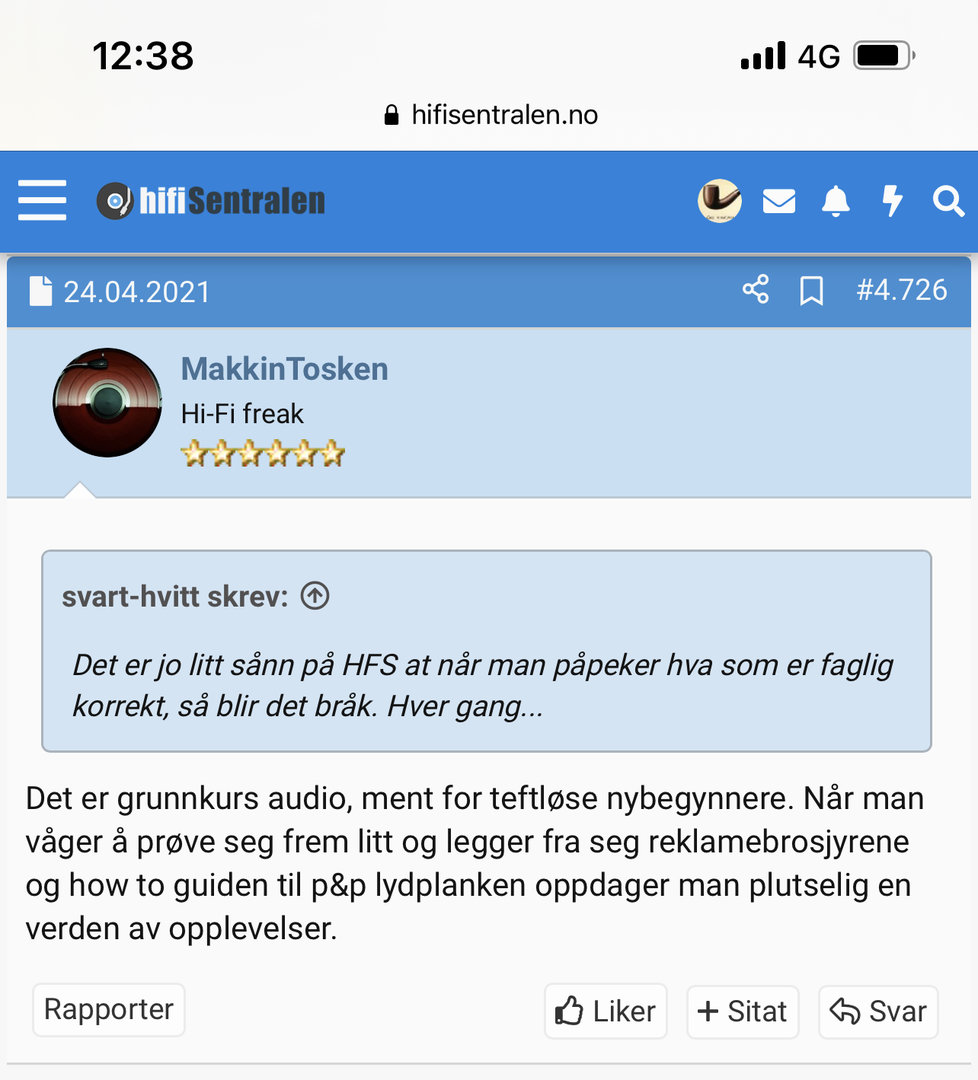Report this post with Rapporter
978x1080 pixels.
pos(109,1010)
